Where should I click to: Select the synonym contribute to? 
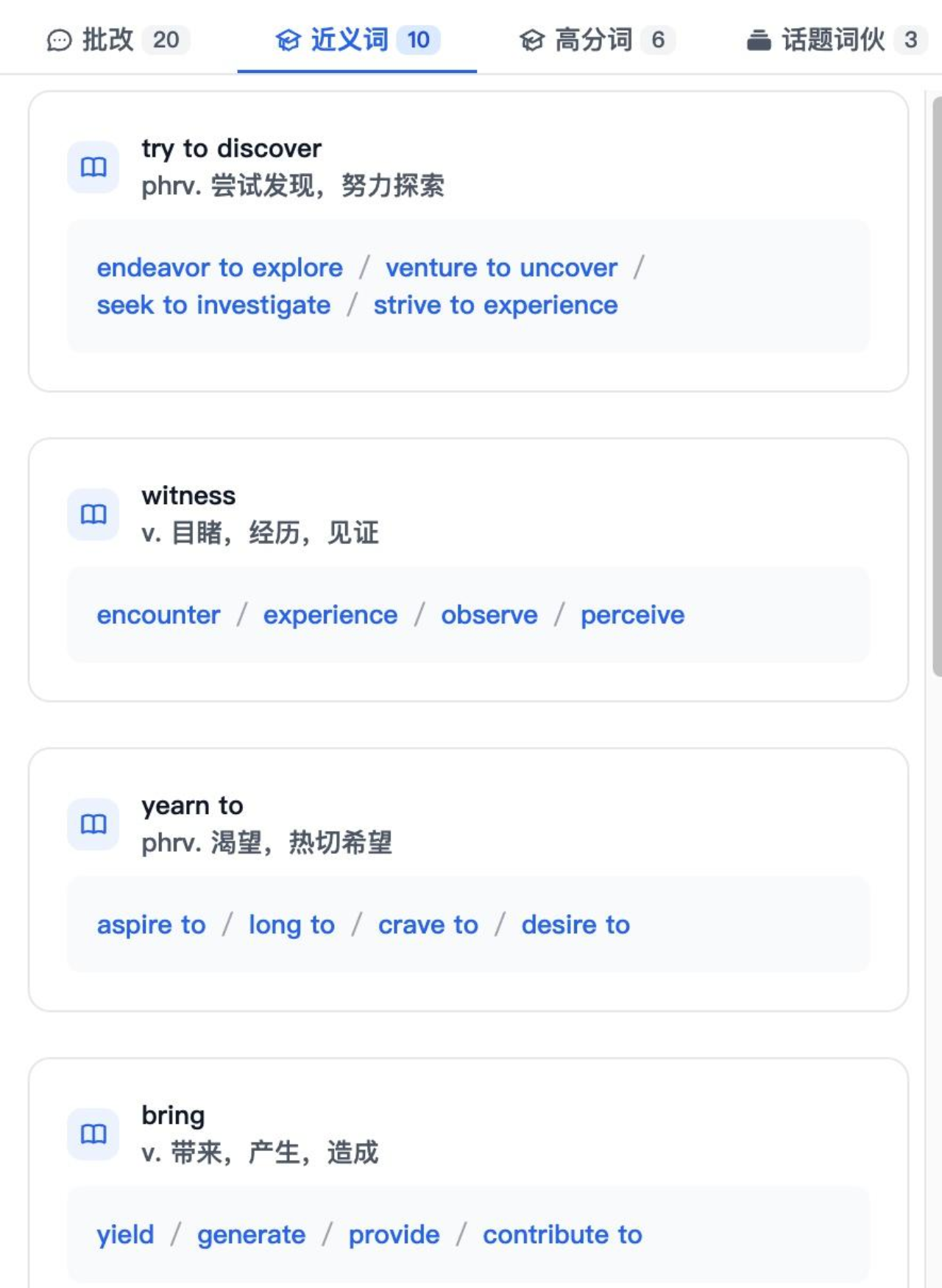click(x=562, y=1235)
